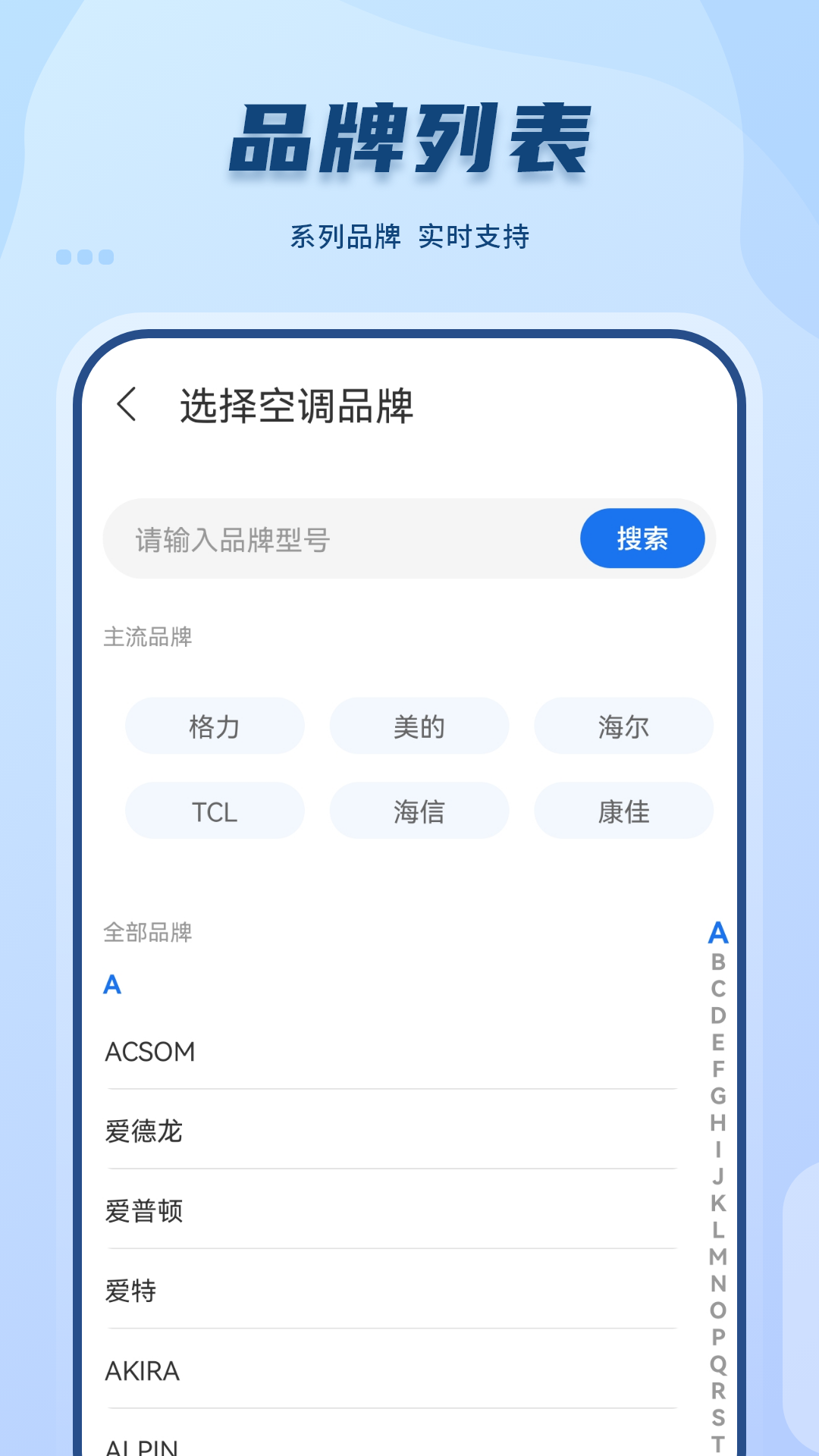
Task: Tap the 康佳 brand chip
Action: coord(623,811)
